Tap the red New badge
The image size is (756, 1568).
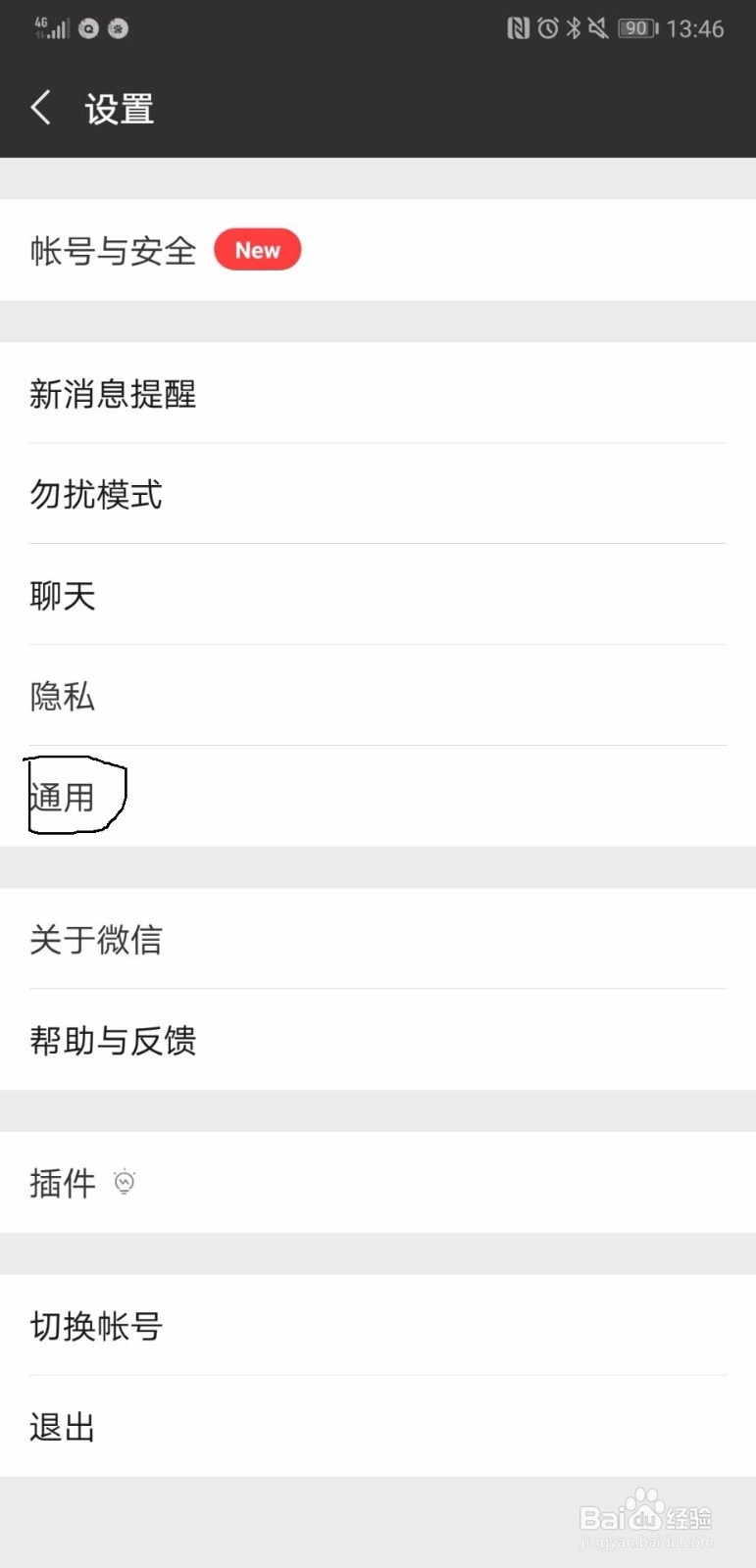[x=257, y=250]
